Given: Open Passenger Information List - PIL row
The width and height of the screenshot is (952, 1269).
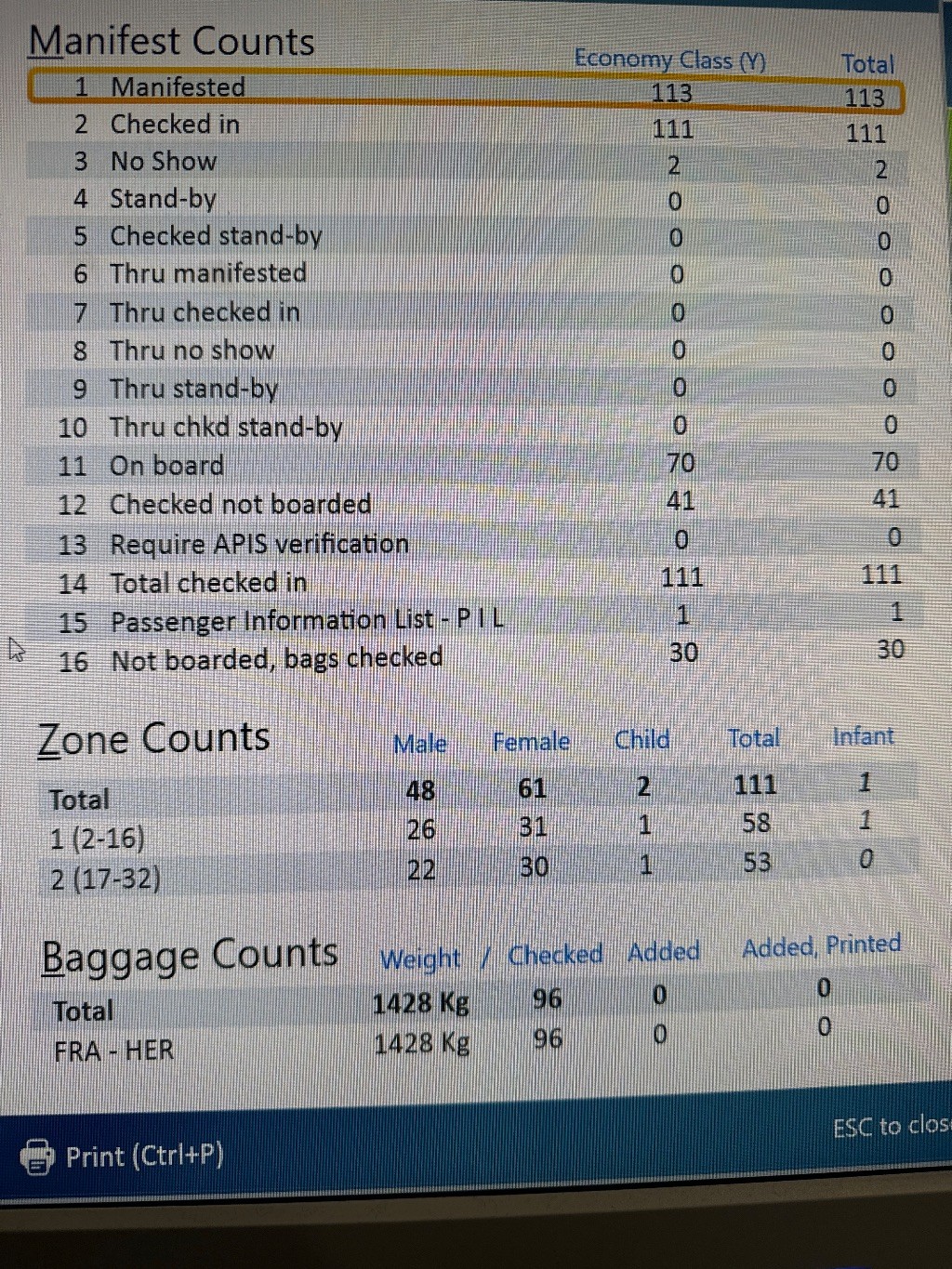Looking at the screenshot, I should (x=306, y=621).
